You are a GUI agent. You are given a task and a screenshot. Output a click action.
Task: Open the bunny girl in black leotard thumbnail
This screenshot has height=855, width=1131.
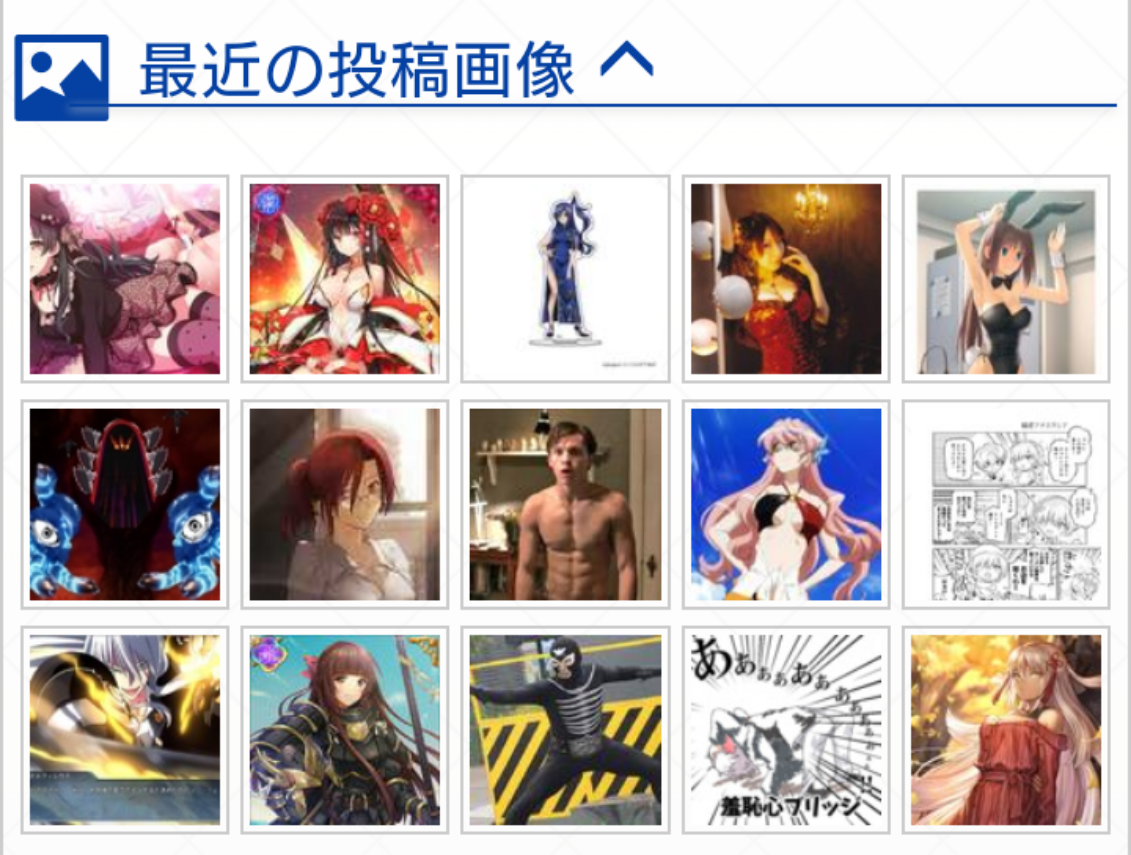(1005, 279)
